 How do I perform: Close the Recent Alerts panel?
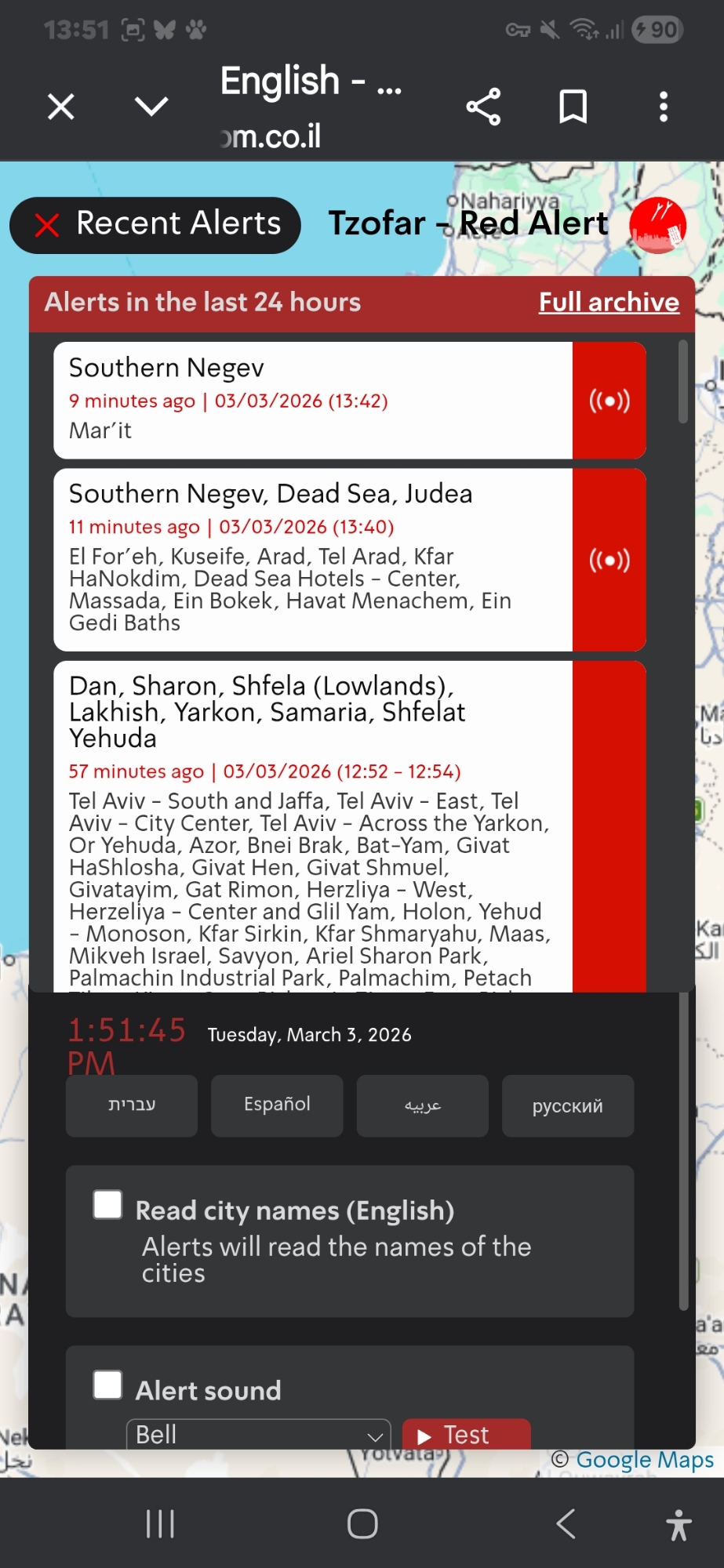click(x=47, y=226)
